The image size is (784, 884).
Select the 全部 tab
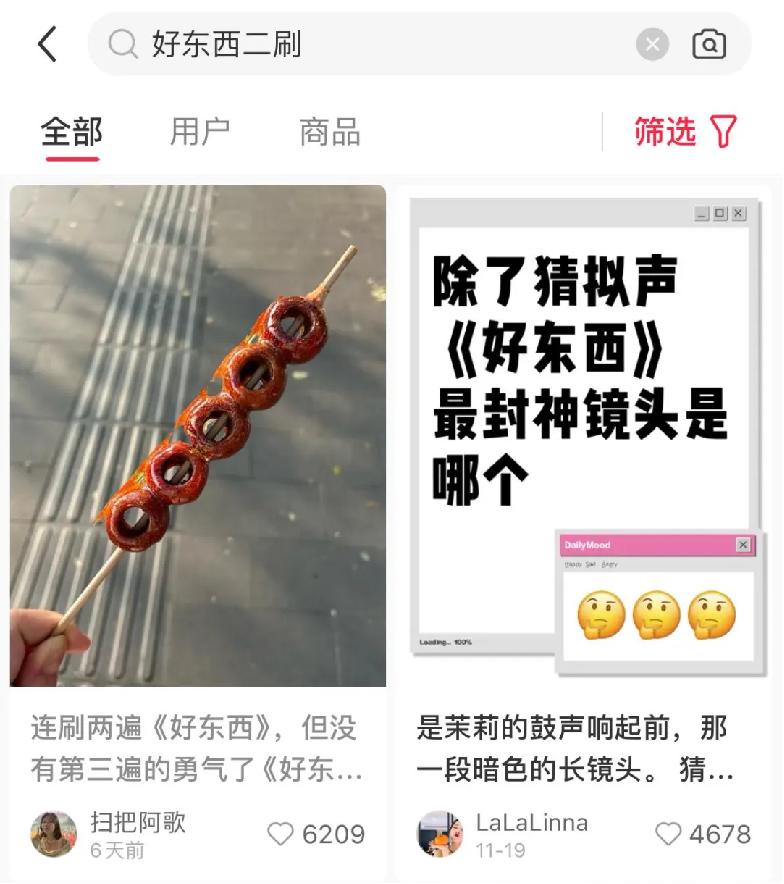[x=71, y=132]
